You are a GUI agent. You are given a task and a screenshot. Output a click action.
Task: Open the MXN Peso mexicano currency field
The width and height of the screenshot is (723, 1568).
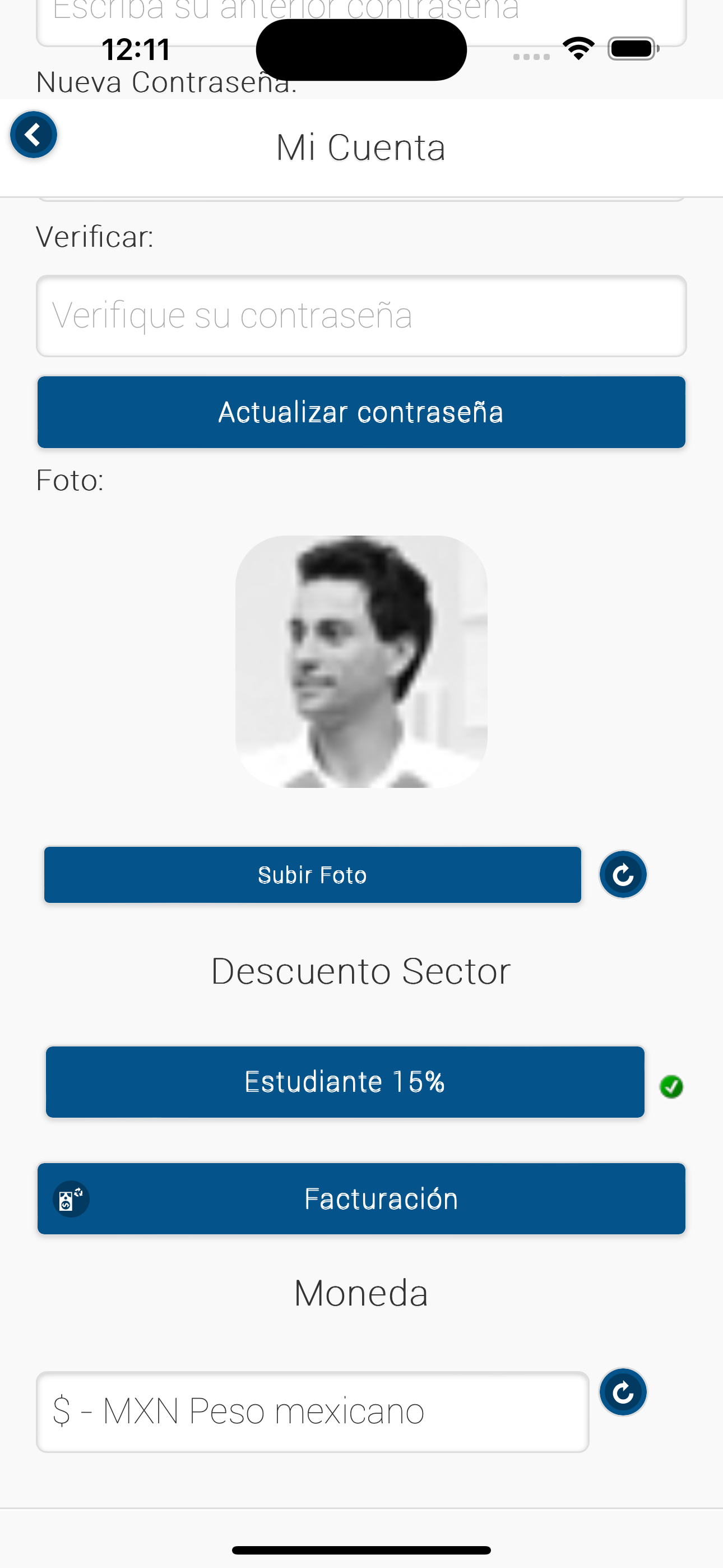pyautogui.click(x=312, y=1412)
